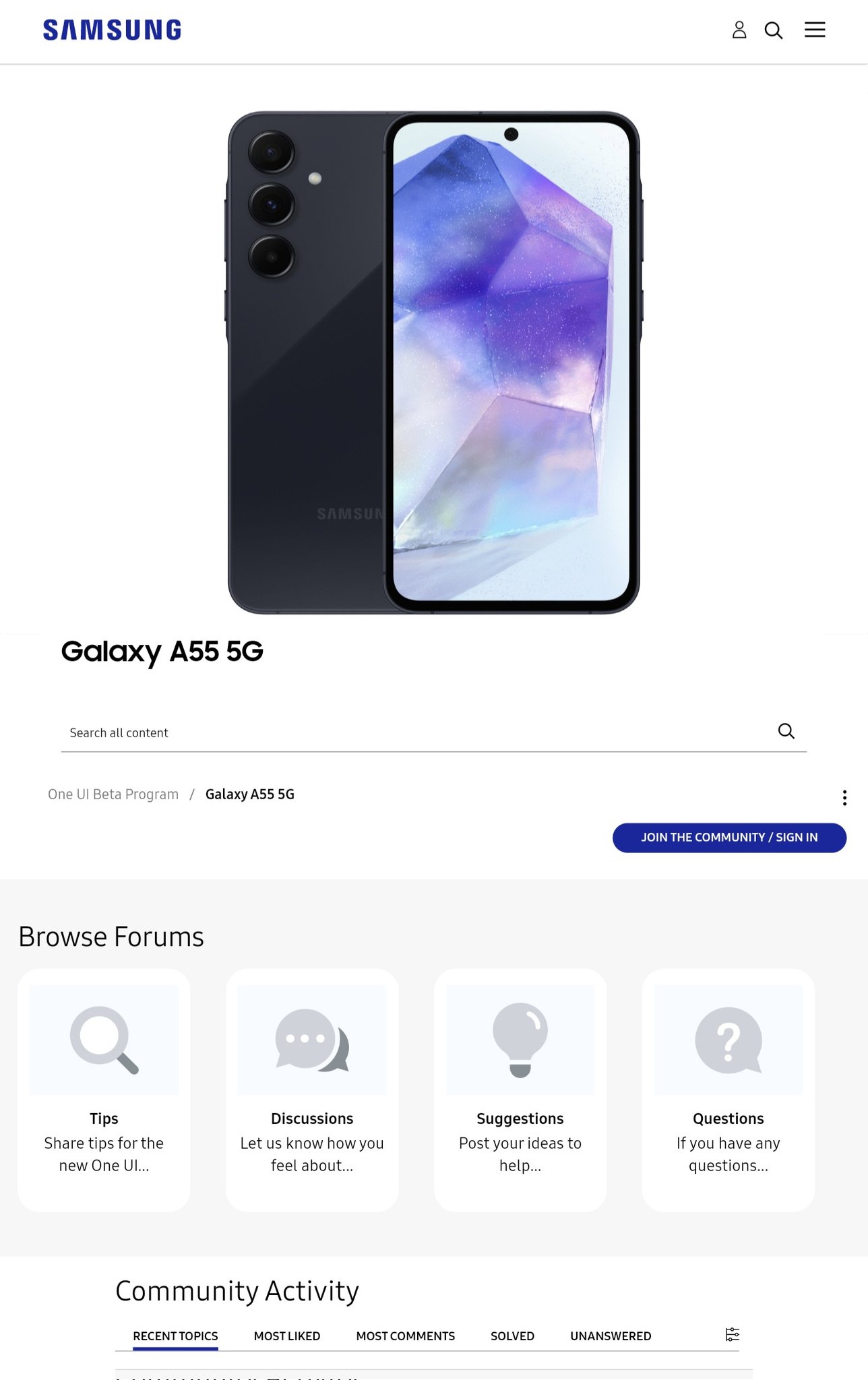Open the community activity filter settings icon

point(733,1334)
